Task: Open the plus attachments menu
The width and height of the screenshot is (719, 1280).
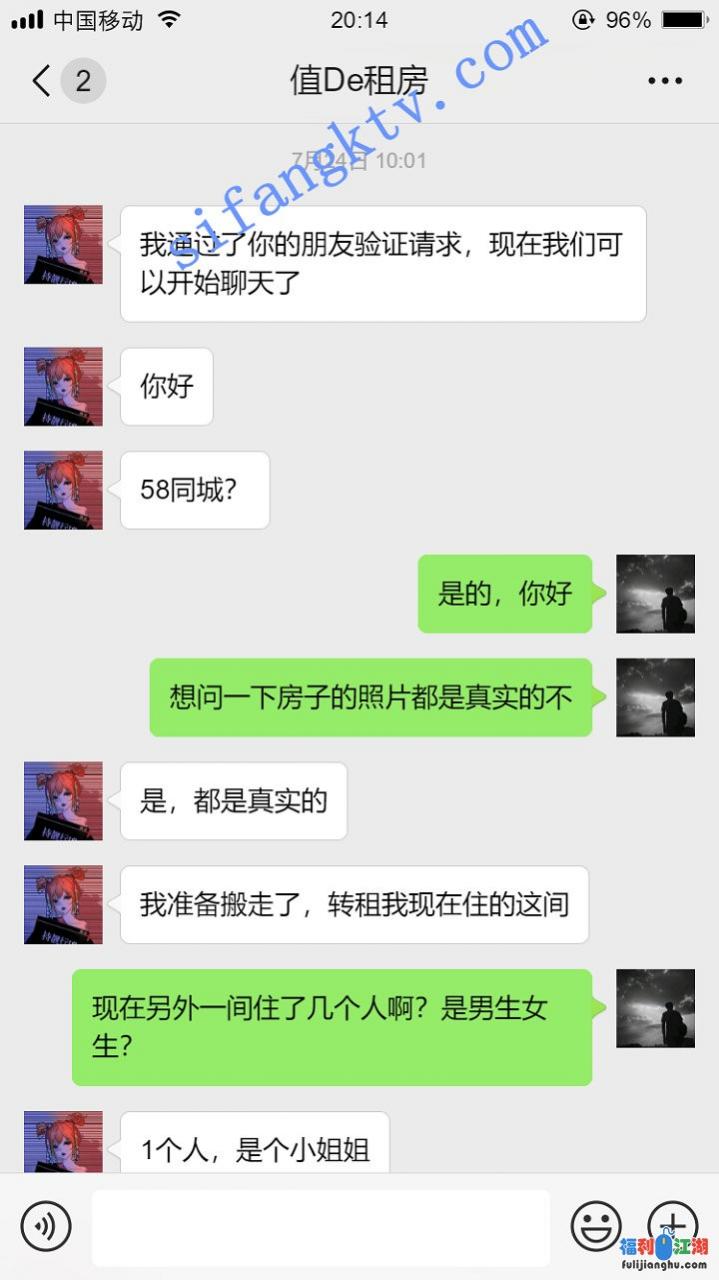Action: click(672, 1224)
